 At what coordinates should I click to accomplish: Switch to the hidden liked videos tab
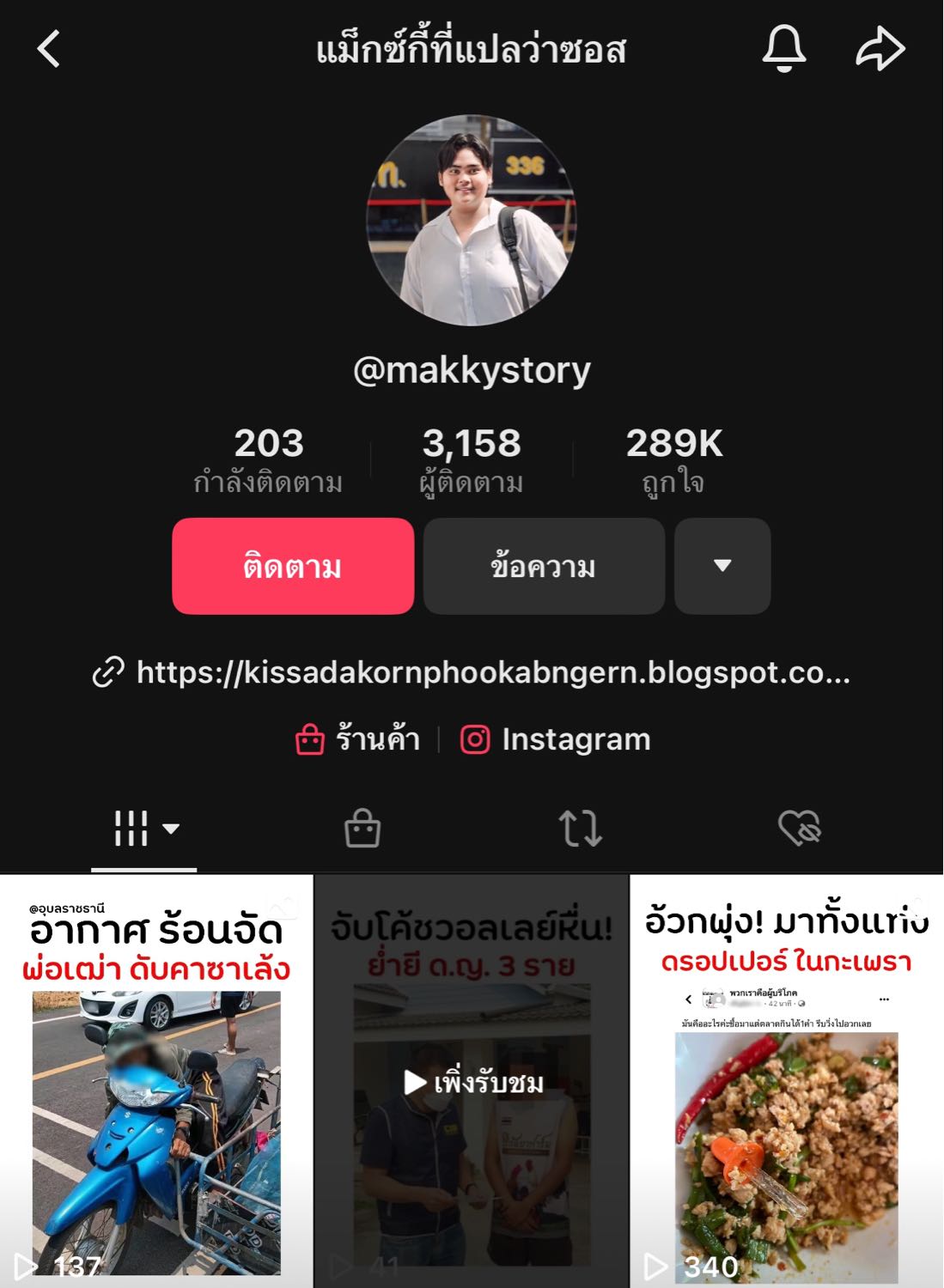(x=799, y=829)
